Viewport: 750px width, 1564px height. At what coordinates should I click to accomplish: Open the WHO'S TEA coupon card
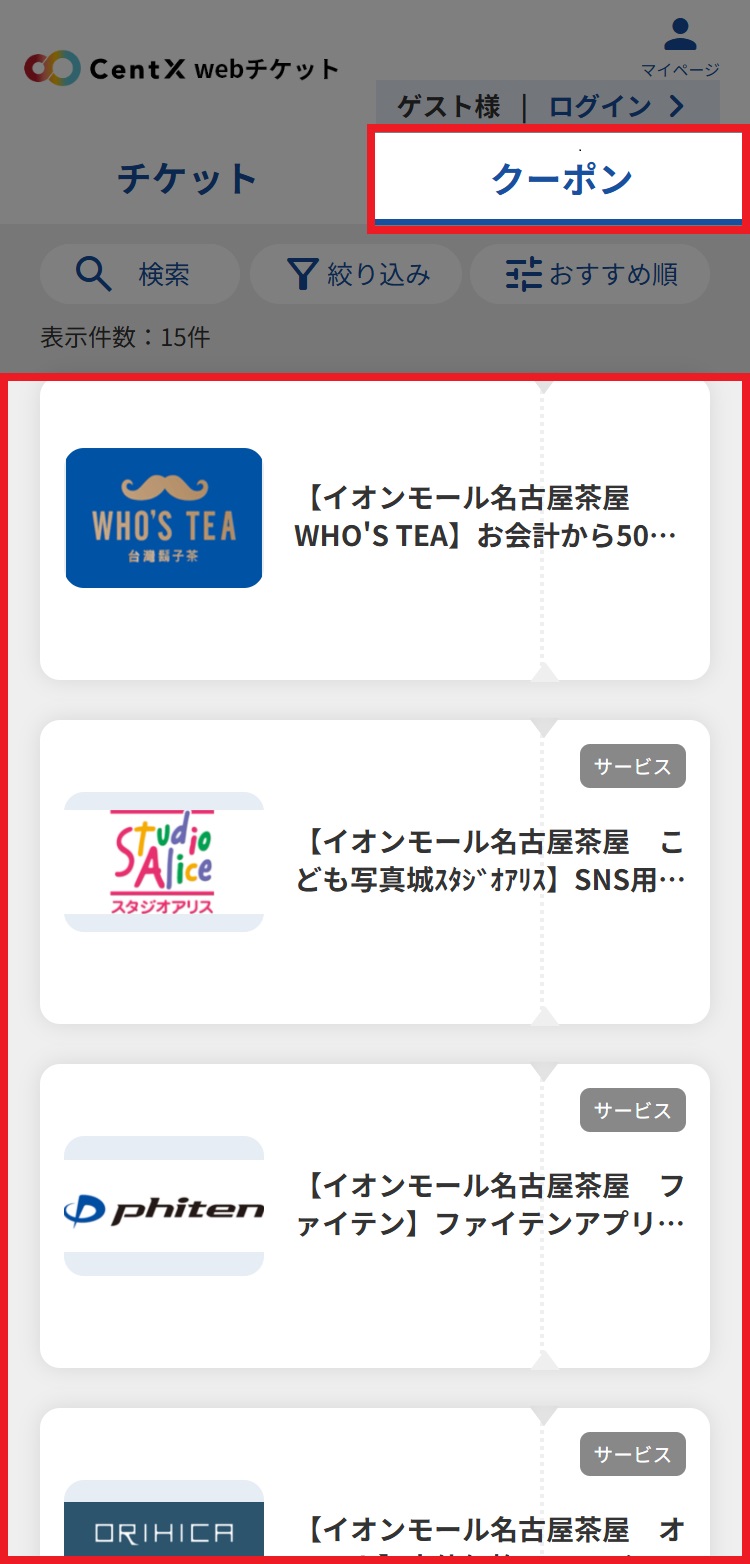tap(374, 528)
